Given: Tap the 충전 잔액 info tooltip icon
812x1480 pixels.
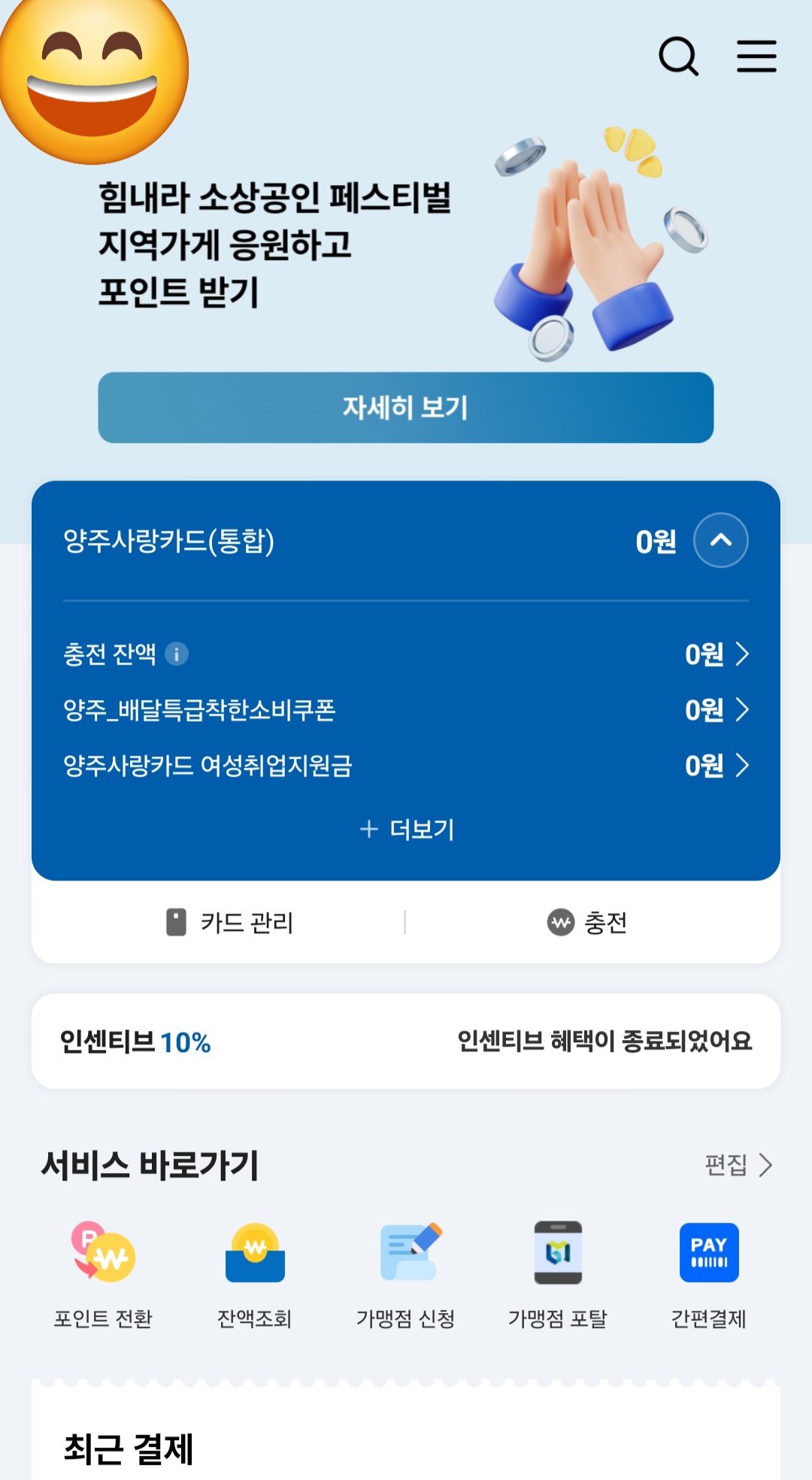Looking at the screenshot, I should click(x=177, y=655).
